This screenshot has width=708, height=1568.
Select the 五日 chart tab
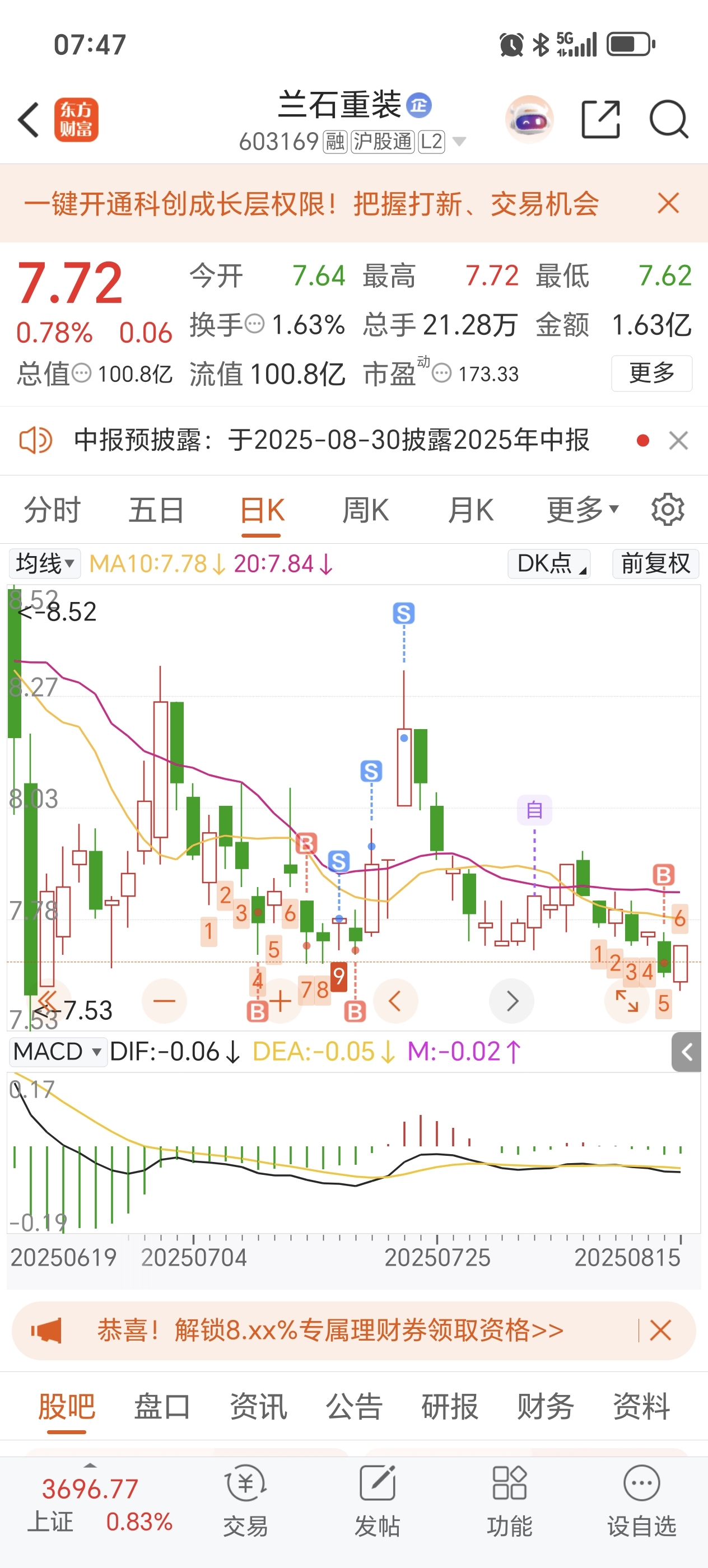click(156, 510)
